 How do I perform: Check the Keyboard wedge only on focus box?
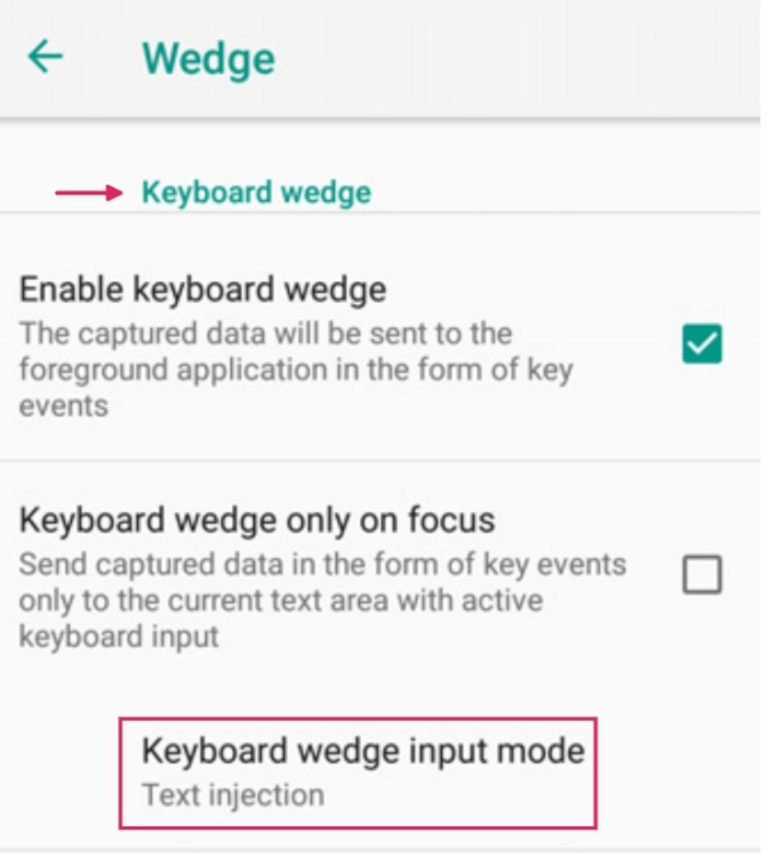[701, 575]
